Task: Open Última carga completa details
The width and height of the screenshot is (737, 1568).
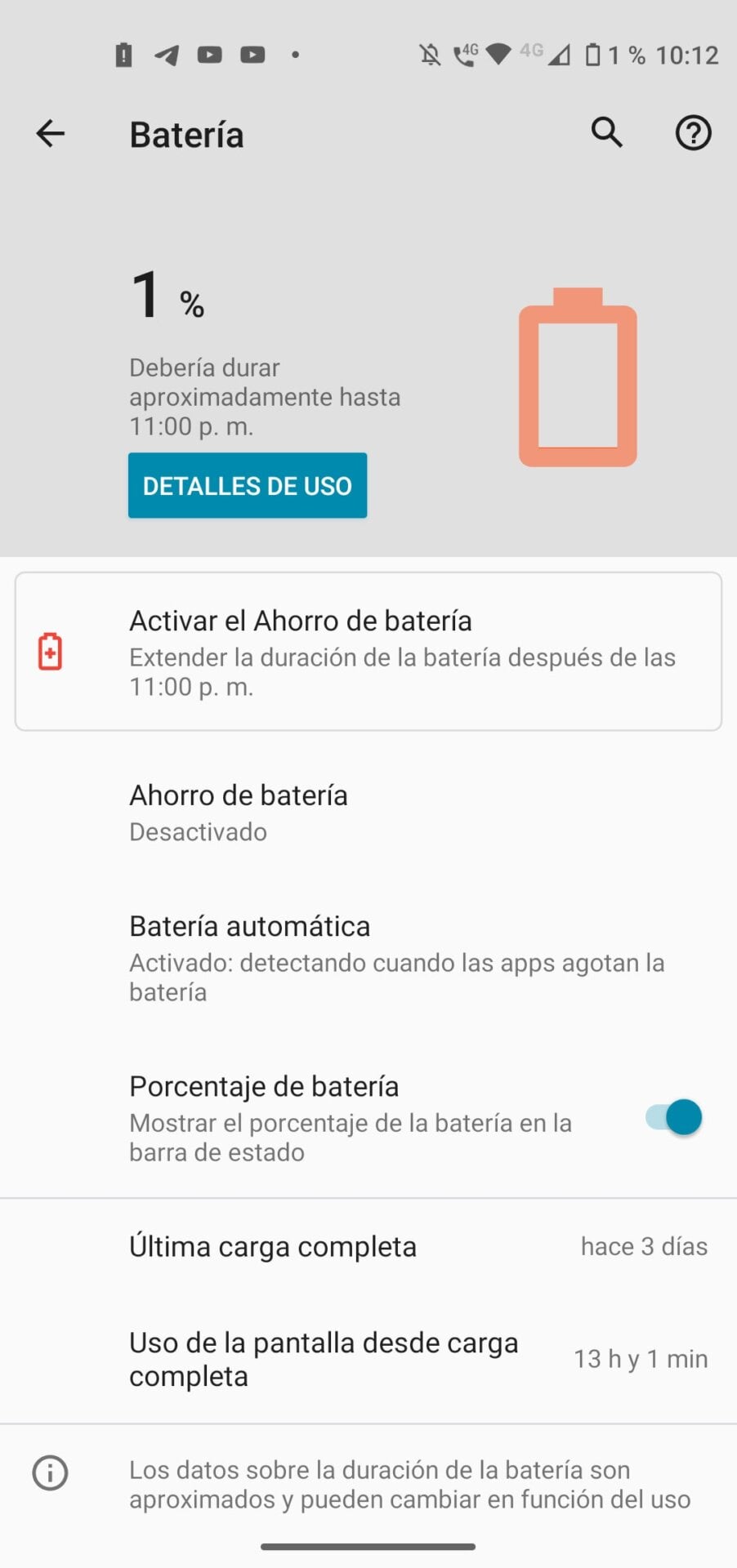Action: tap(368, 1246)
